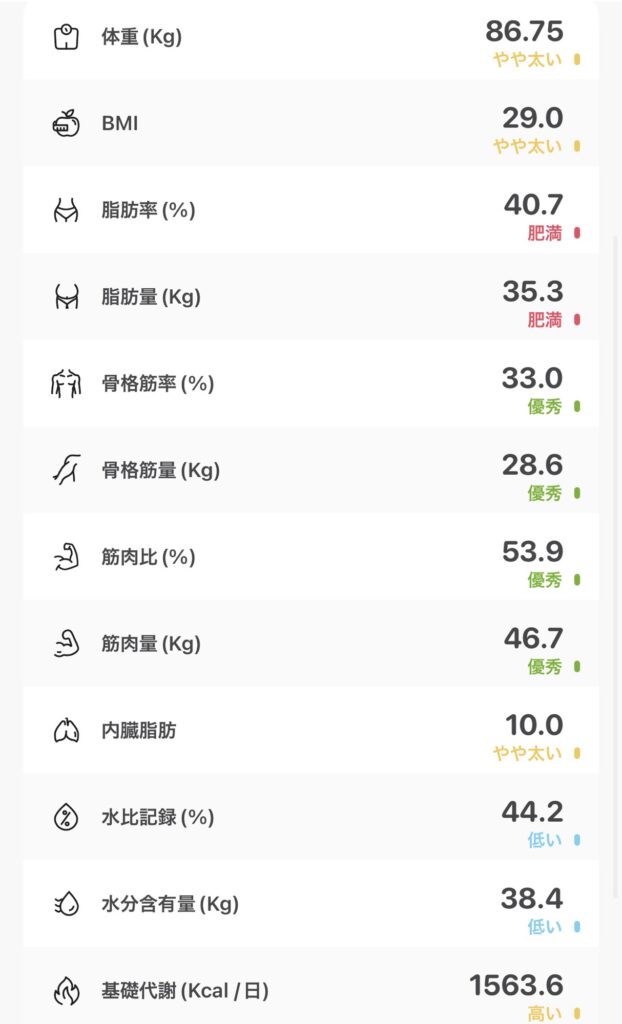Image resolution: width=622 pixels, height=1024 pixels.
Task: Open the 体重 (Kg) row
Action: [310, 40]
